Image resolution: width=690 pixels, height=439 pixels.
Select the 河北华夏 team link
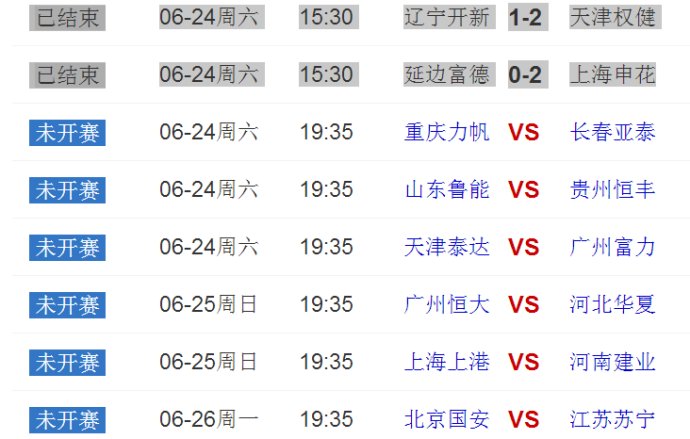[x=612, y=305]
